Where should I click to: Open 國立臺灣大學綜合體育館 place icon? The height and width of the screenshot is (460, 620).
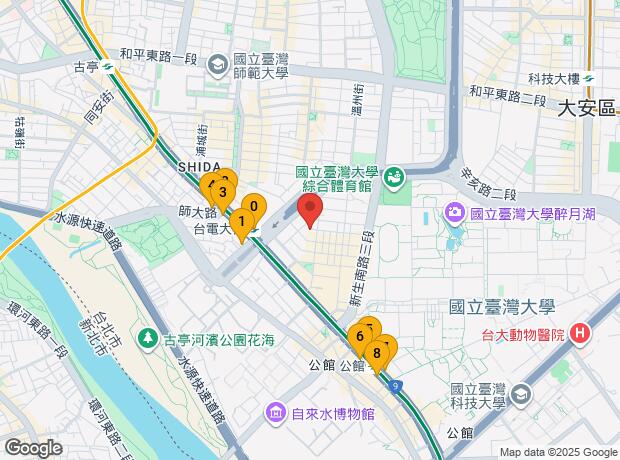[x=394, y=178]
